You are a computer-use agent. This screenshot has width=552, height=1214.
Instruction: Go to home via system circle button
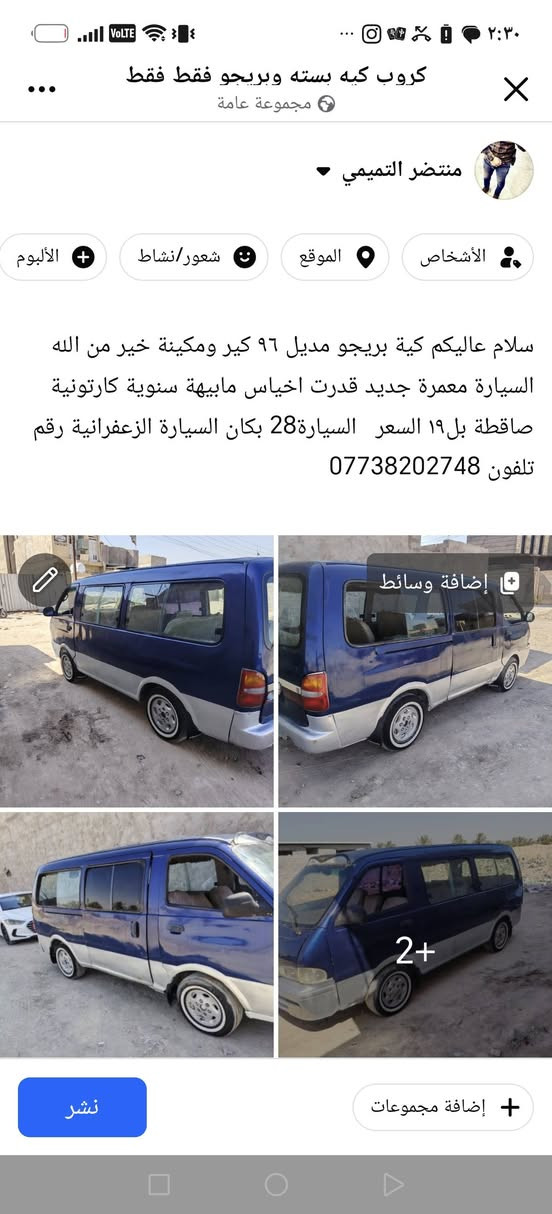(276, 1185)
